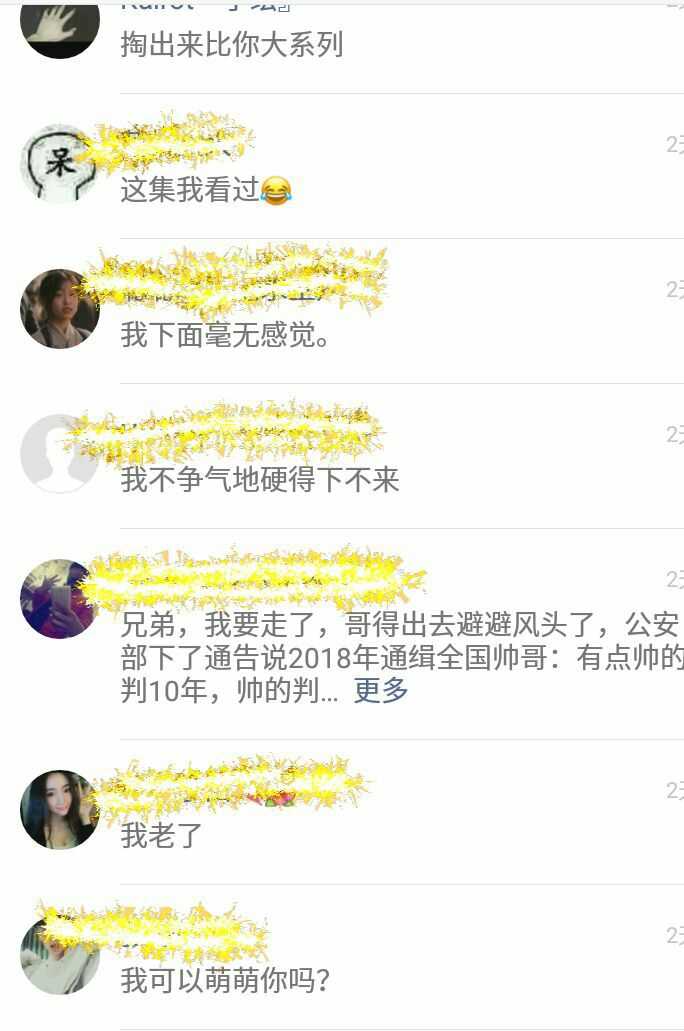This screenshot has height=1031, width=684.
Task: Open avatar of commenter saying 我下面毫无感觉
Action: (59, 309)
